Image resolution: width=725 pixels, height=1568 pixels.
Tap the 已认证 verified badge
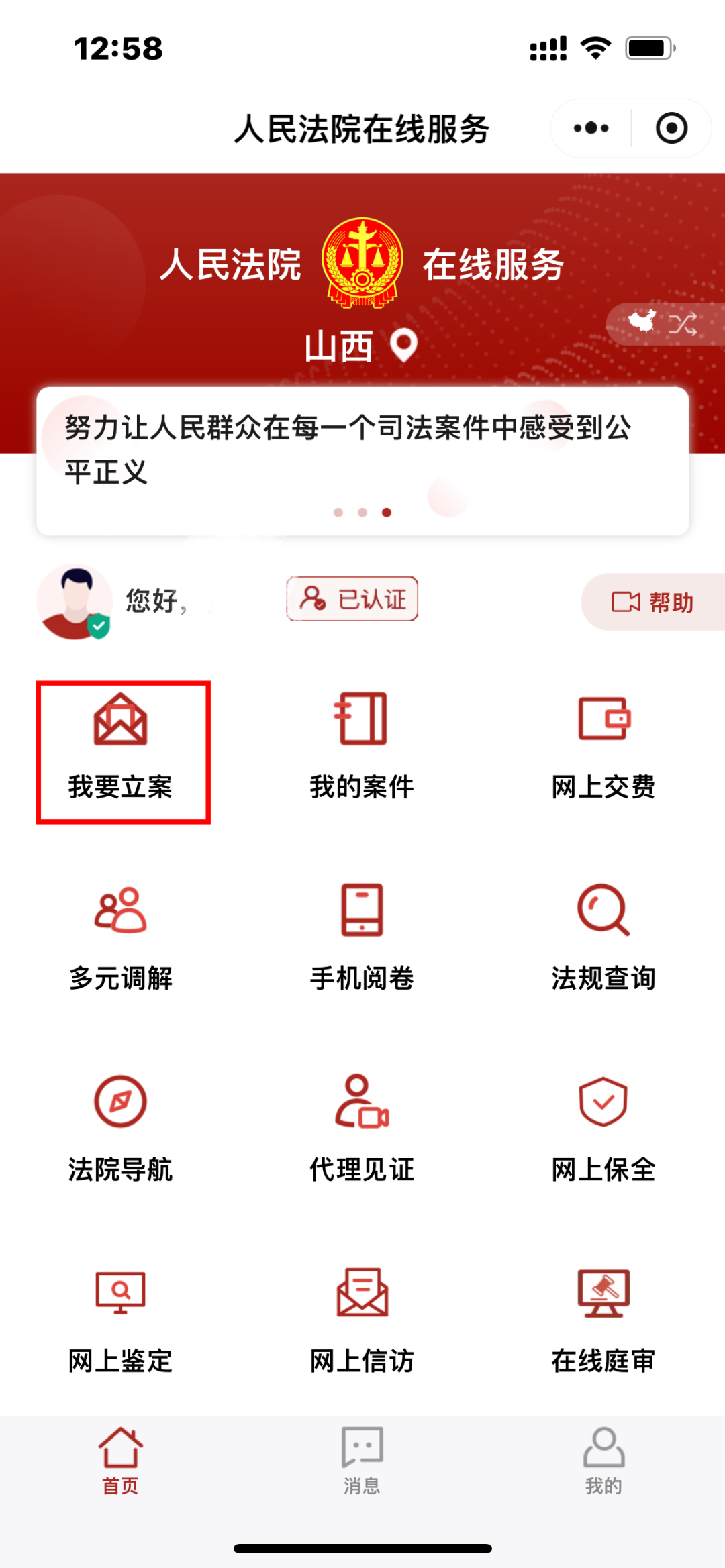[x=352, y=598]
